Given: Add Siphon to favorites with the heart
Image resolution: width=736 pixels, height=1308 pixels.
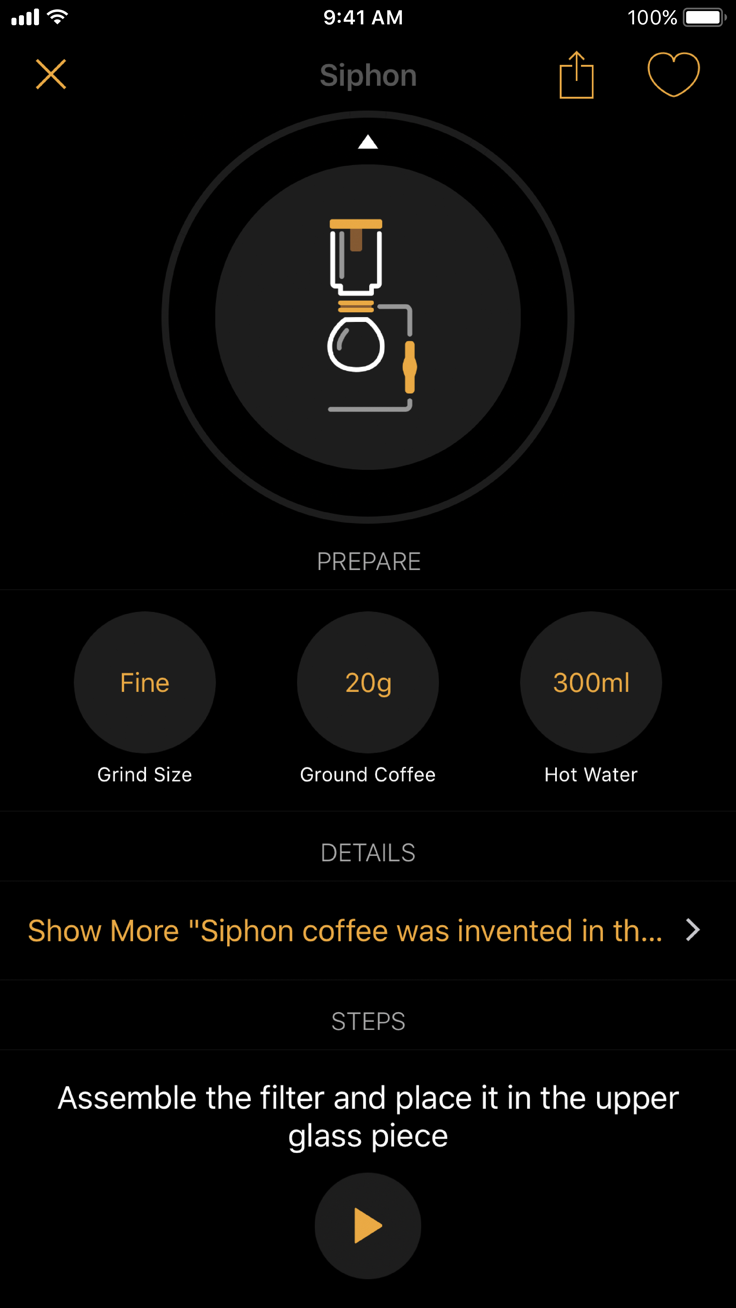Looking at the screenshot, I should pos(673,75).
